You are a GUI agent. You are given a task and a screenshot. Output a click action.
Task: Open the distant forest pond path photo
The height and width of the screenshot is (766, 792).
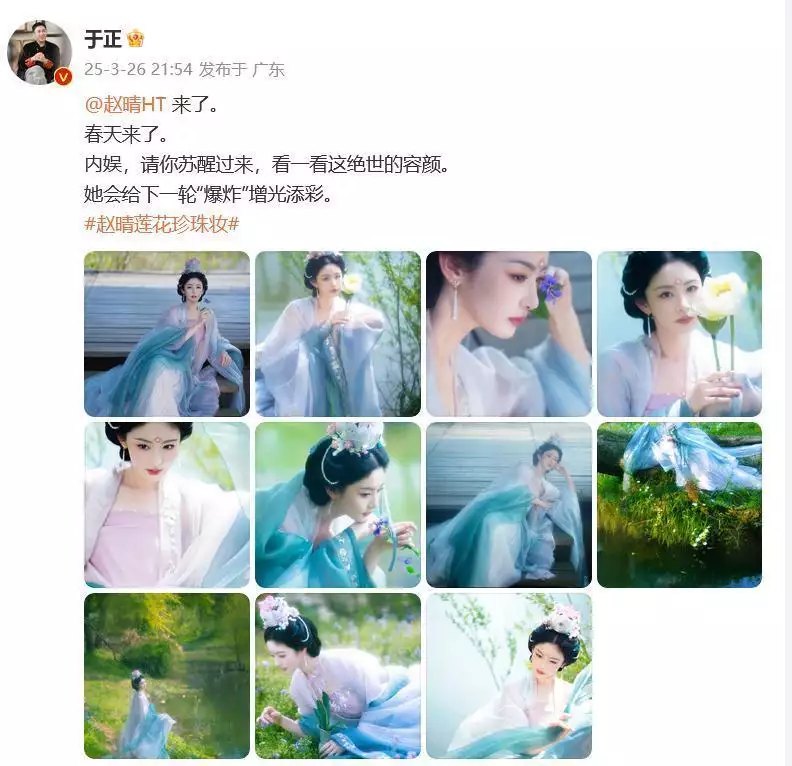(167, 675)
